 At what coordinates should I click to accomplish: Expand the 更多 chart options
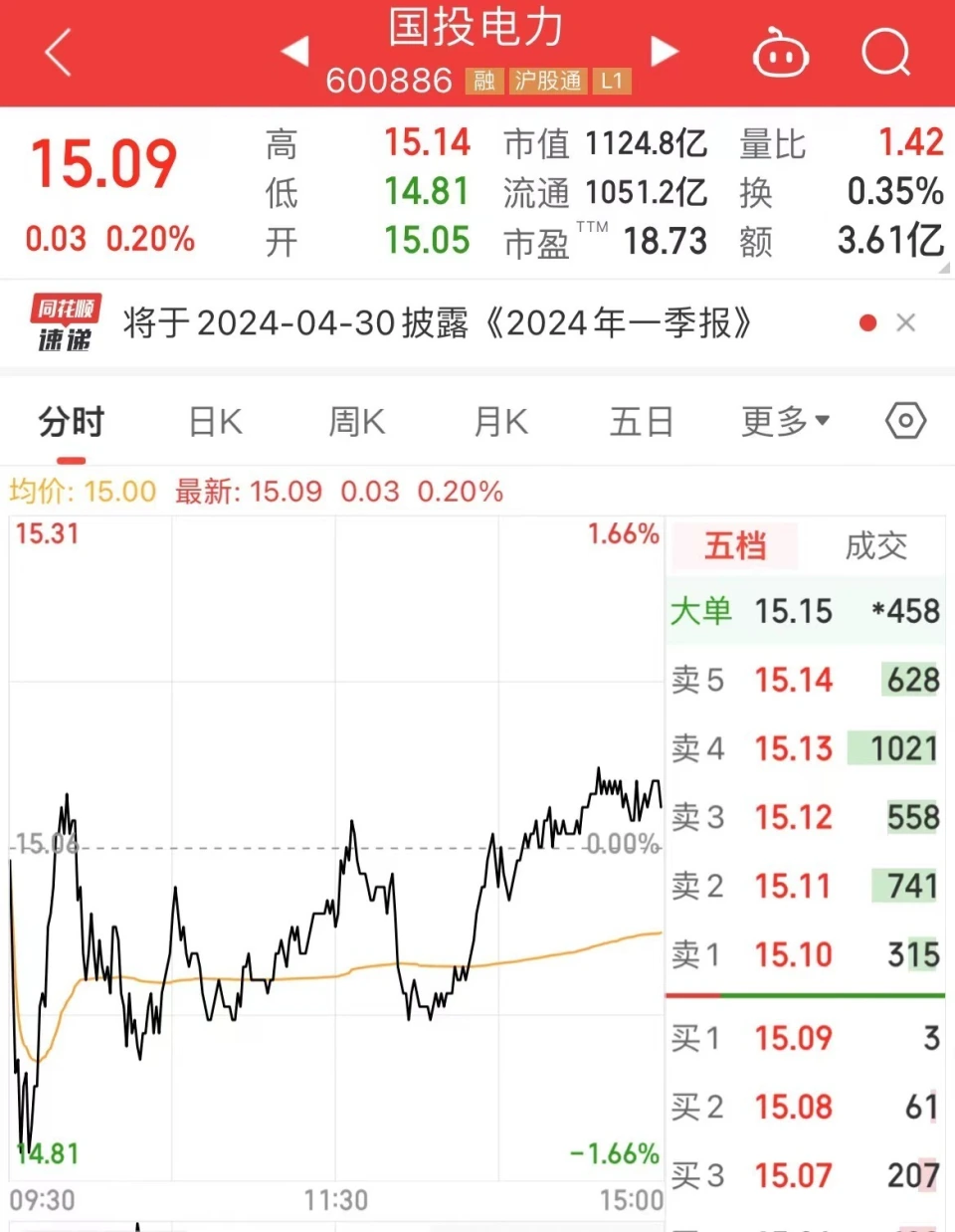click(x=785, y=422)
